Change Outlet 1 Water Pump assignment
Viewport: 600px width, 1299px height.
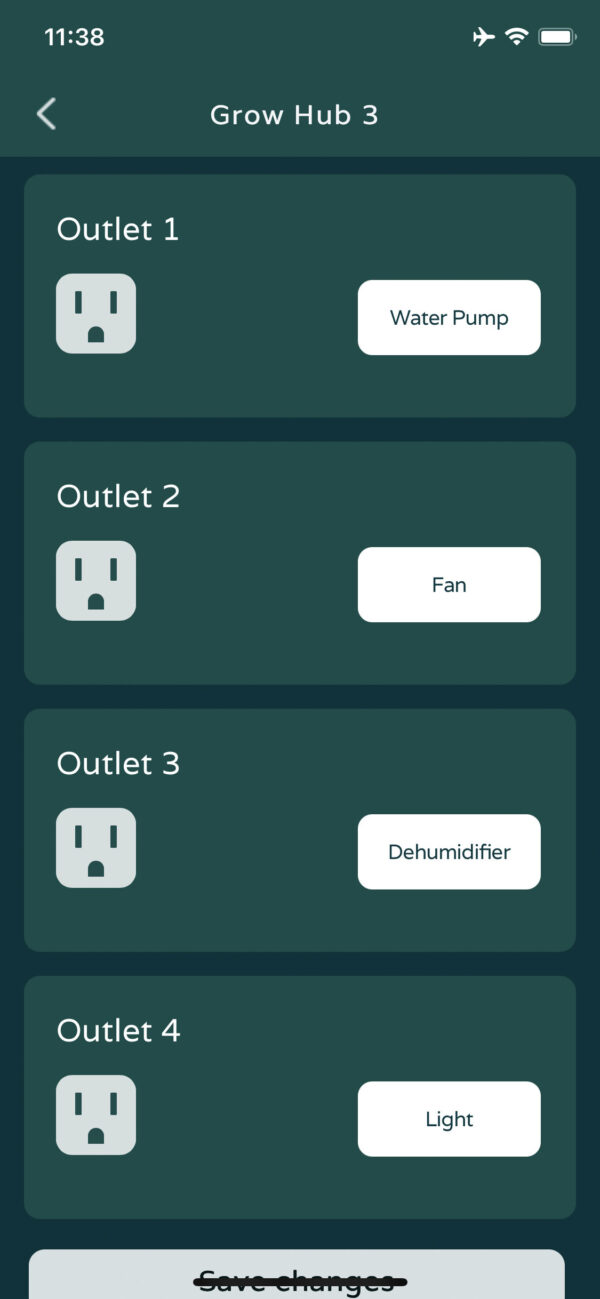[449, 318]
